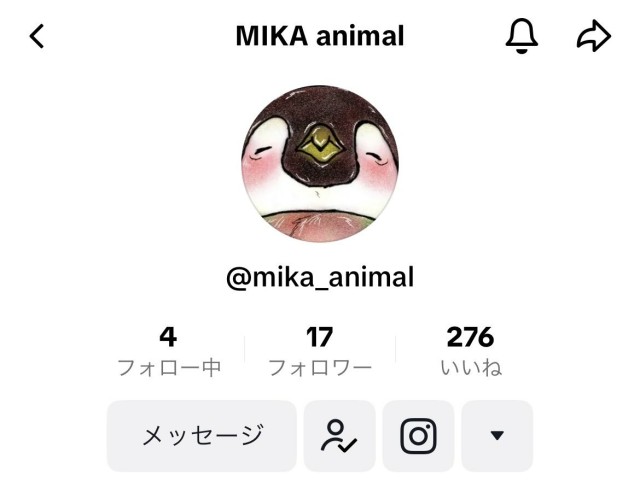View the フォロー中 following list
This screenshot has height=487, width=640.
coord(168,351)
